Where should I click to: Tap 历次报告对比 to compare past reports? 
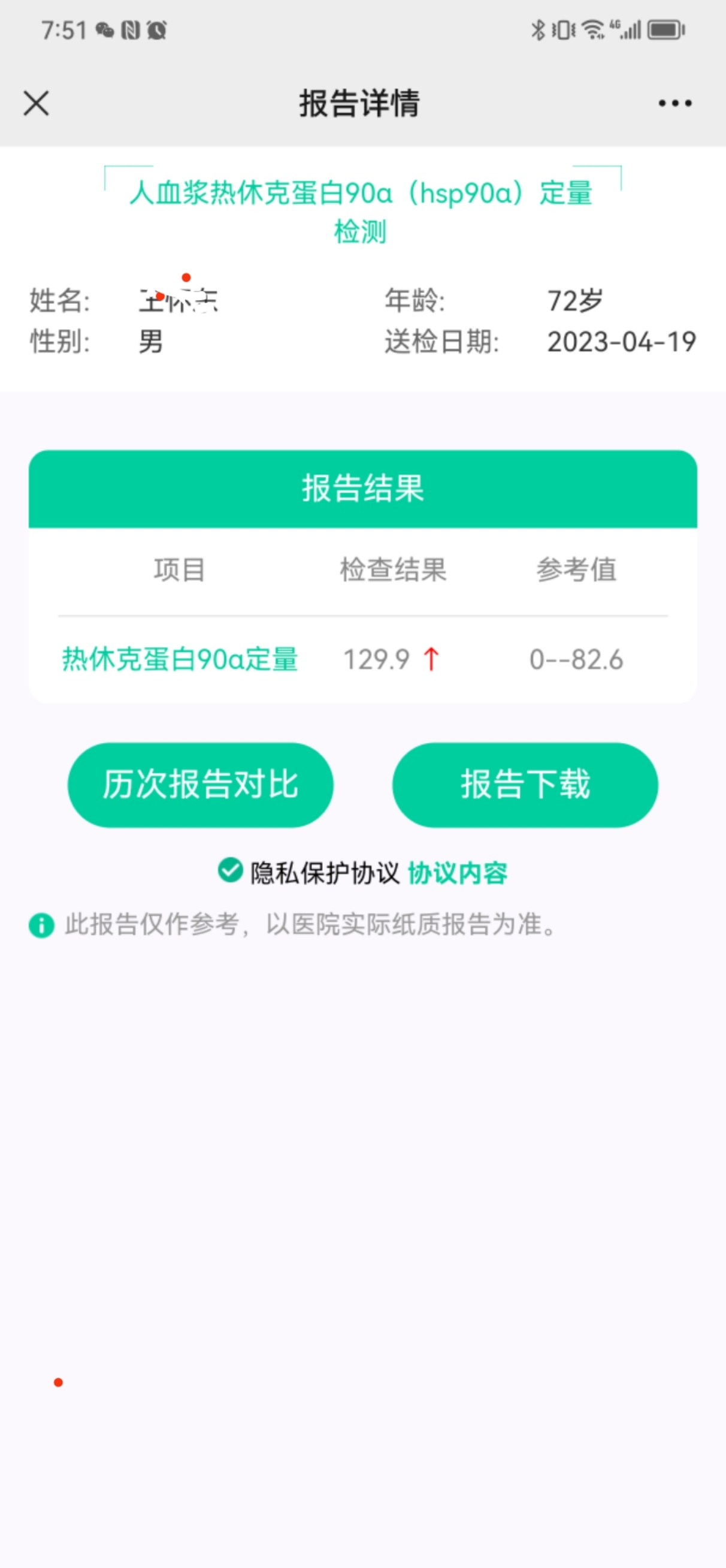click(x=200, y=785)
